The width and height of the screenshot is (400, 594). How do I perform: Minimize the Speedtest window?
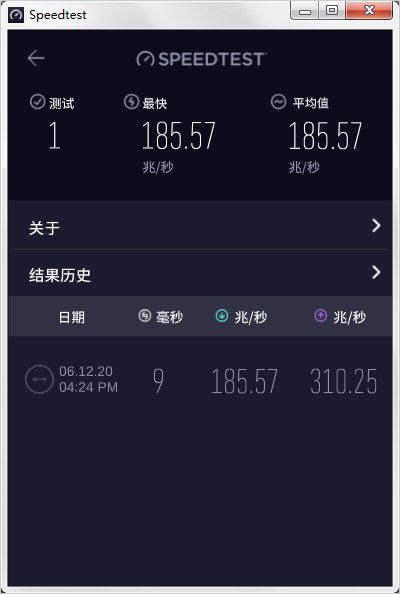(x=305, y=10)
